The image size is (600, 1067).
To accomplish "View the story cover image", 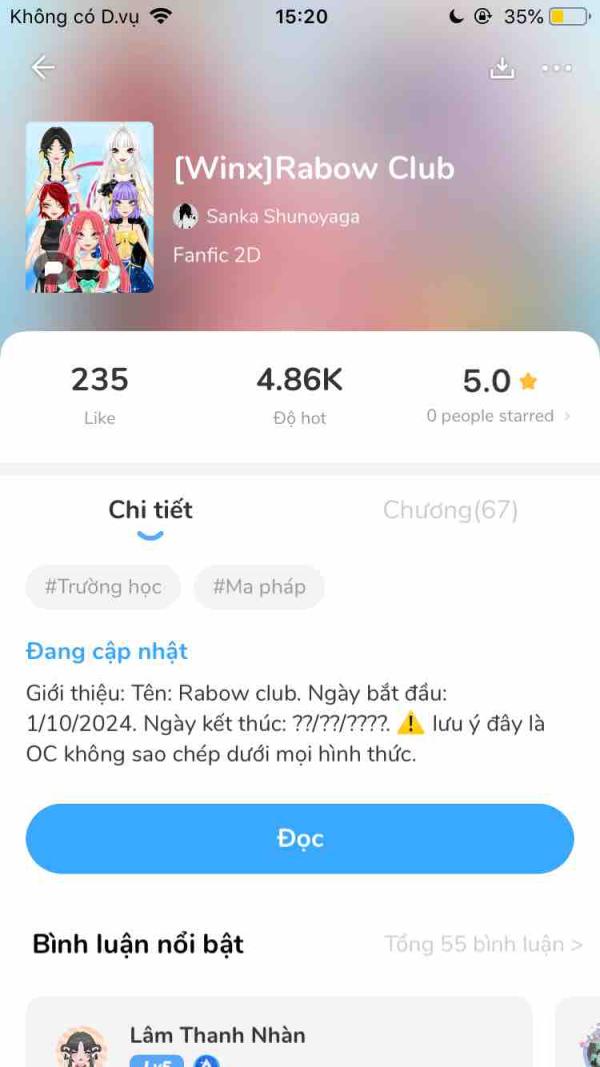I will click(90, 207).
